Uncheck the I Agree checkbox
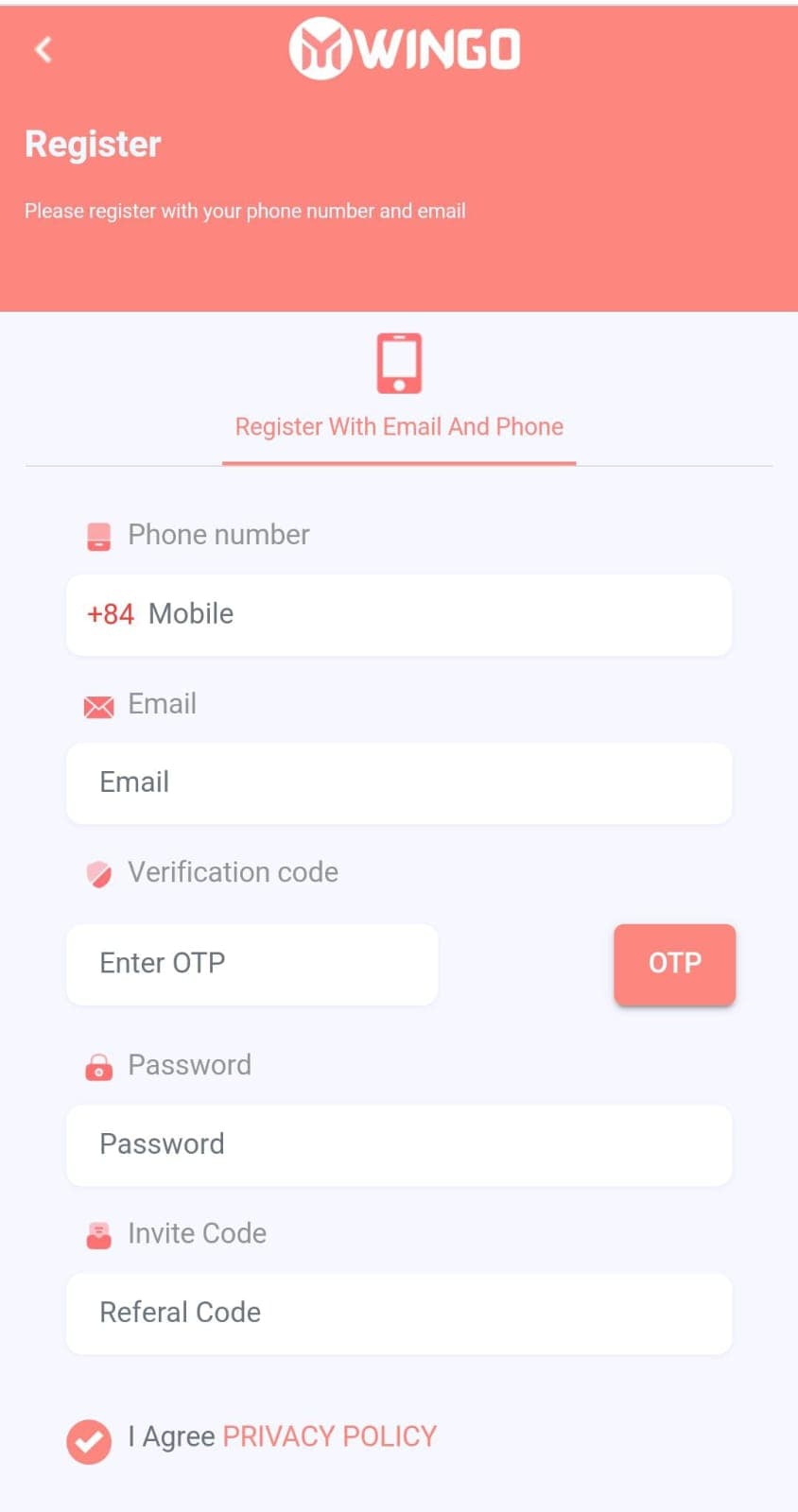Image resolution: width=798 pixels, height=1512 pixels. tap(89, 1441)
